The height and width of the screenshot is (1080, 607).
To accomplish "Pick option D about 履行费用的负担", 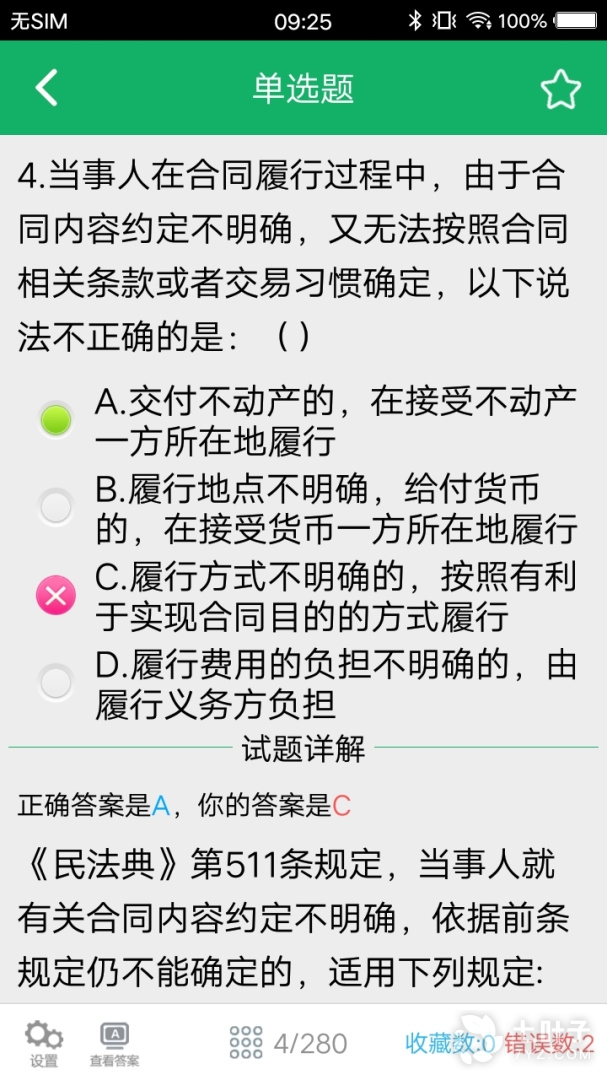I will click(x=57, y=683).
